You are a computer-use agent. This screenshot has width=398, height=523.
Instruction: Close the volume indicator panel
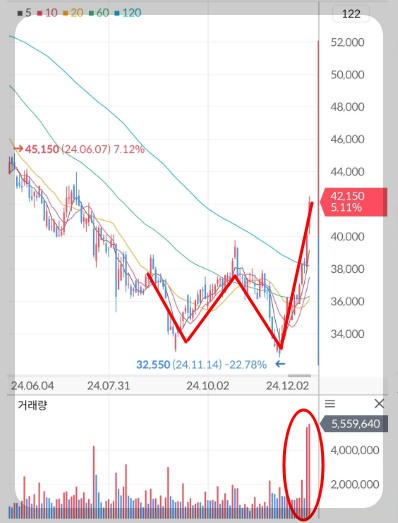[379, 404]
